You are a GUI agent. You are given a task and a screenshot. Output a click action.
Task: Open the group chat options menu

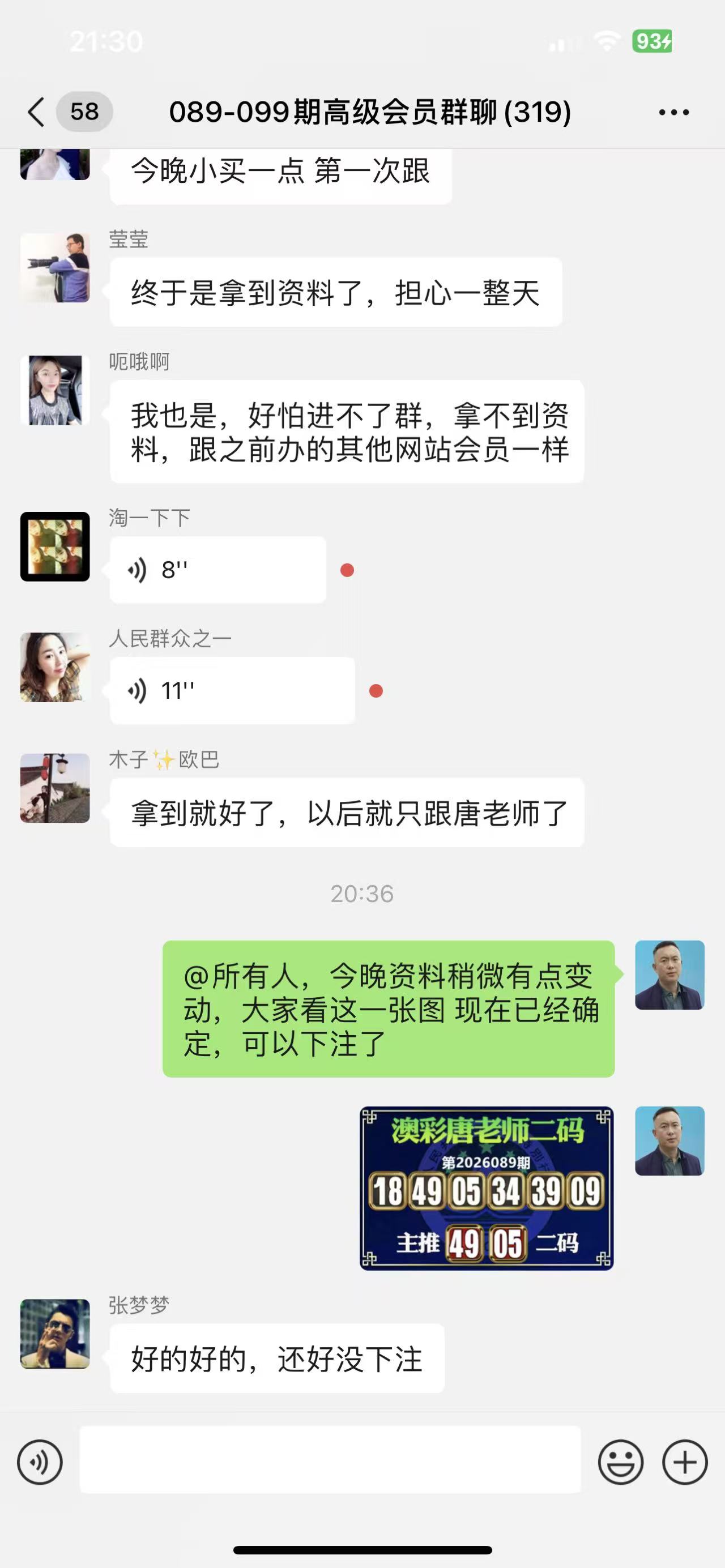673,112
